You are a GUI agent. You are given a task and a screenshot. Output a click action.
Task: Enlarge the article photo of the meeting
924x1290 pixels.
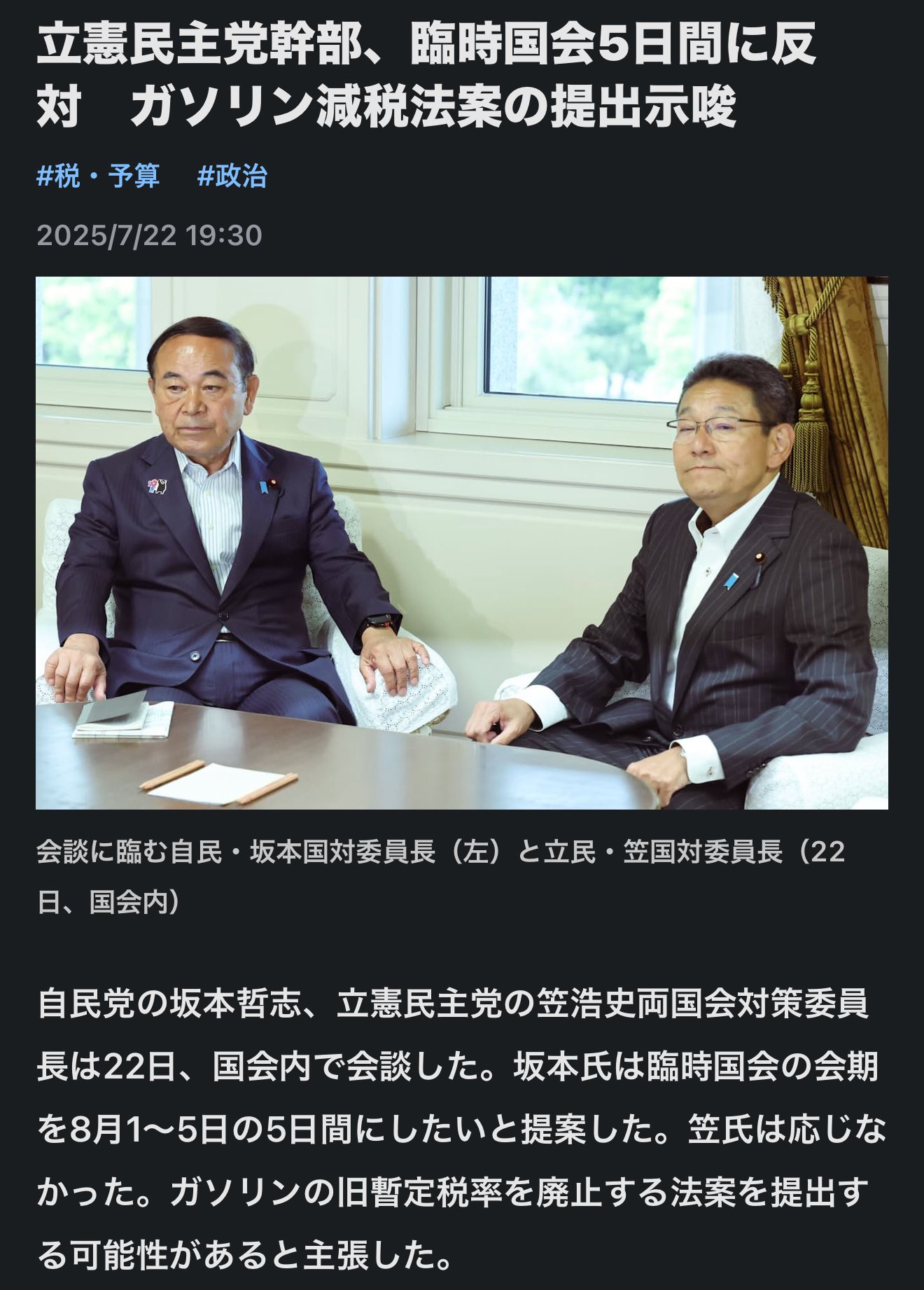pyautogui.click(x=462, y=543)
